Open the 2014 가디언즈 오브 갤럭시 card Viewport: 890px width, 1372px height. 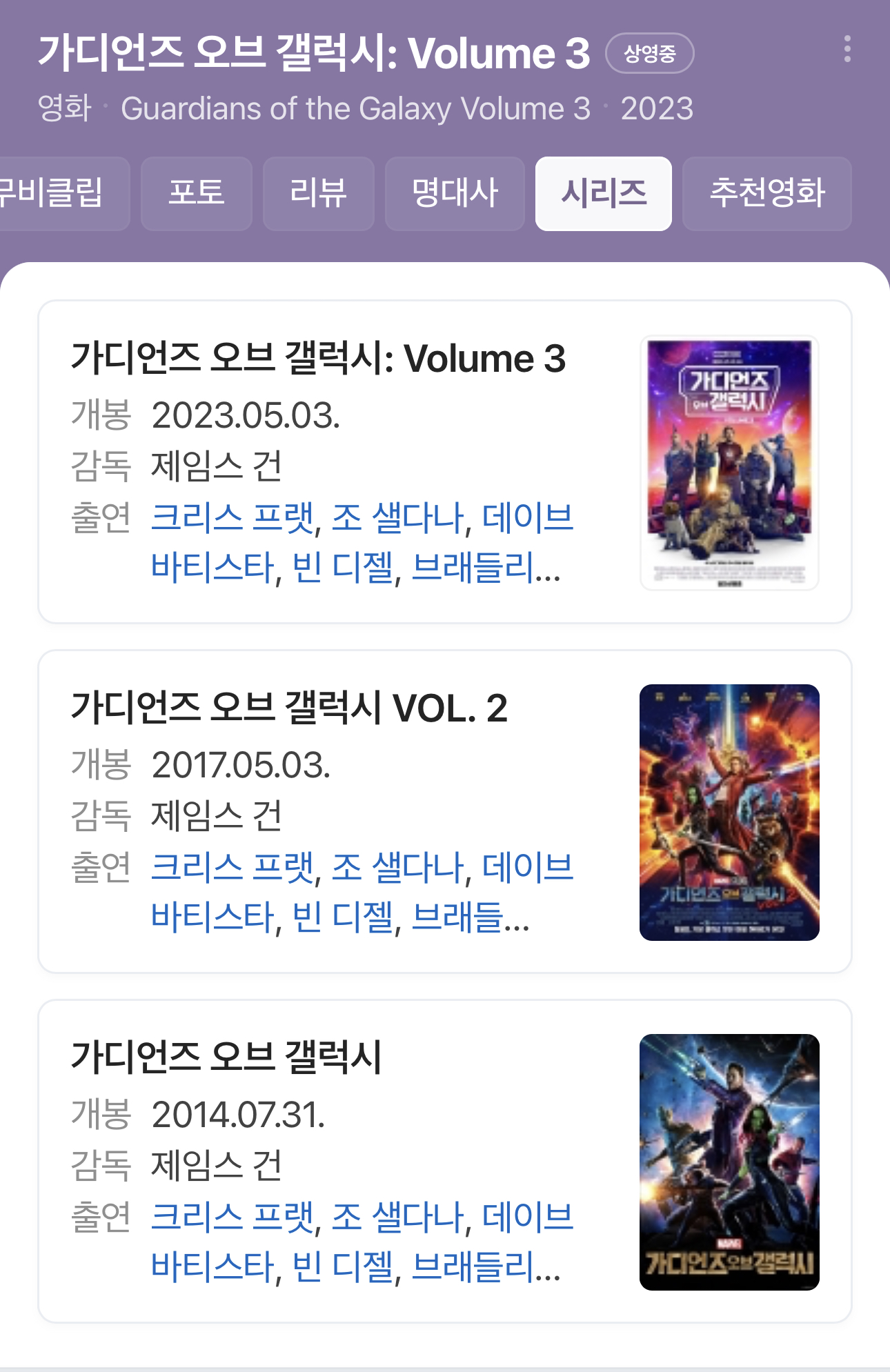[226, 1057]
